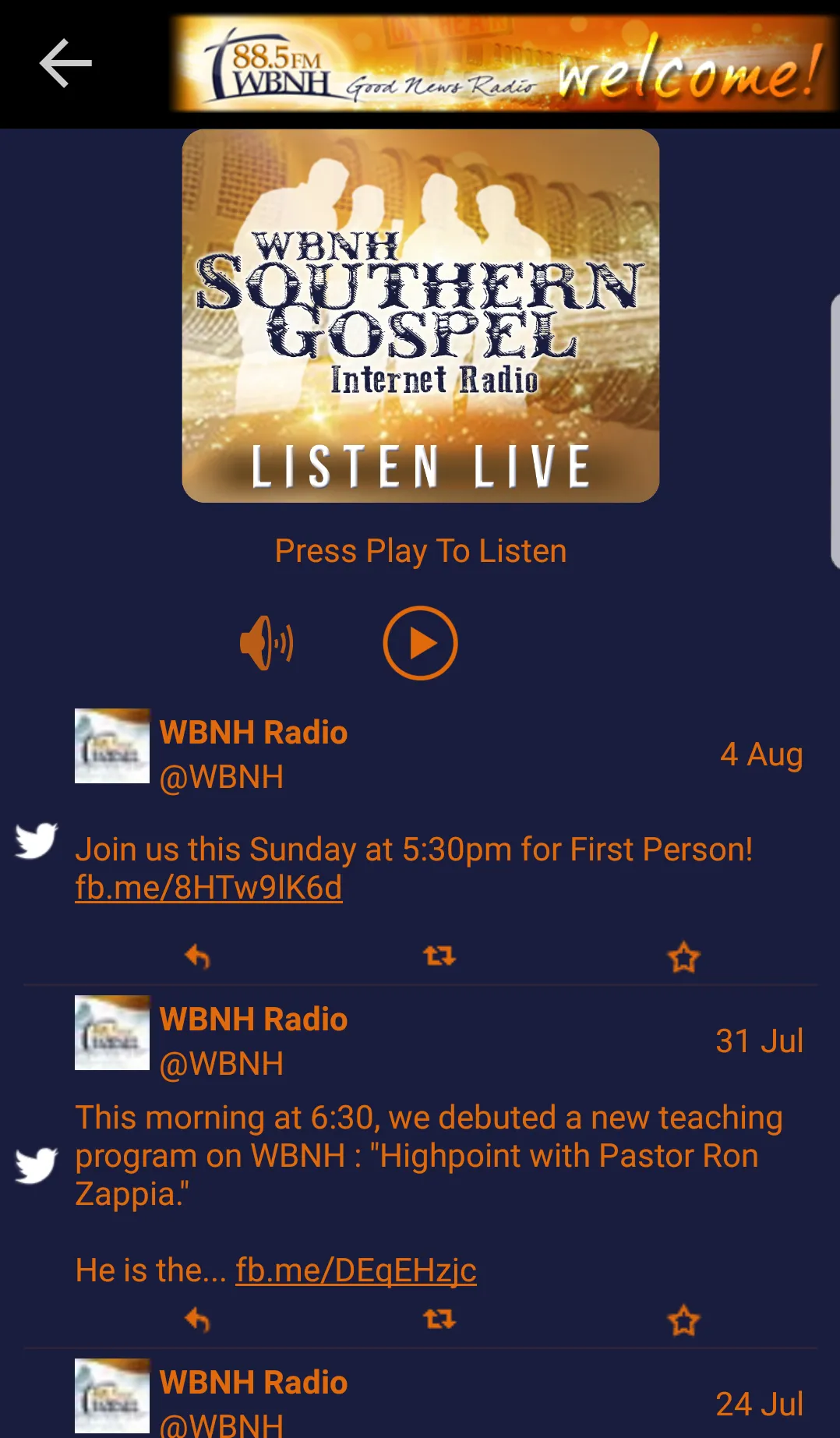Viewport: 840px width, 1438px height.
Task: Tap the @WBNH handle on the 4 Aug tweet
Action: [x=221, y=776]
